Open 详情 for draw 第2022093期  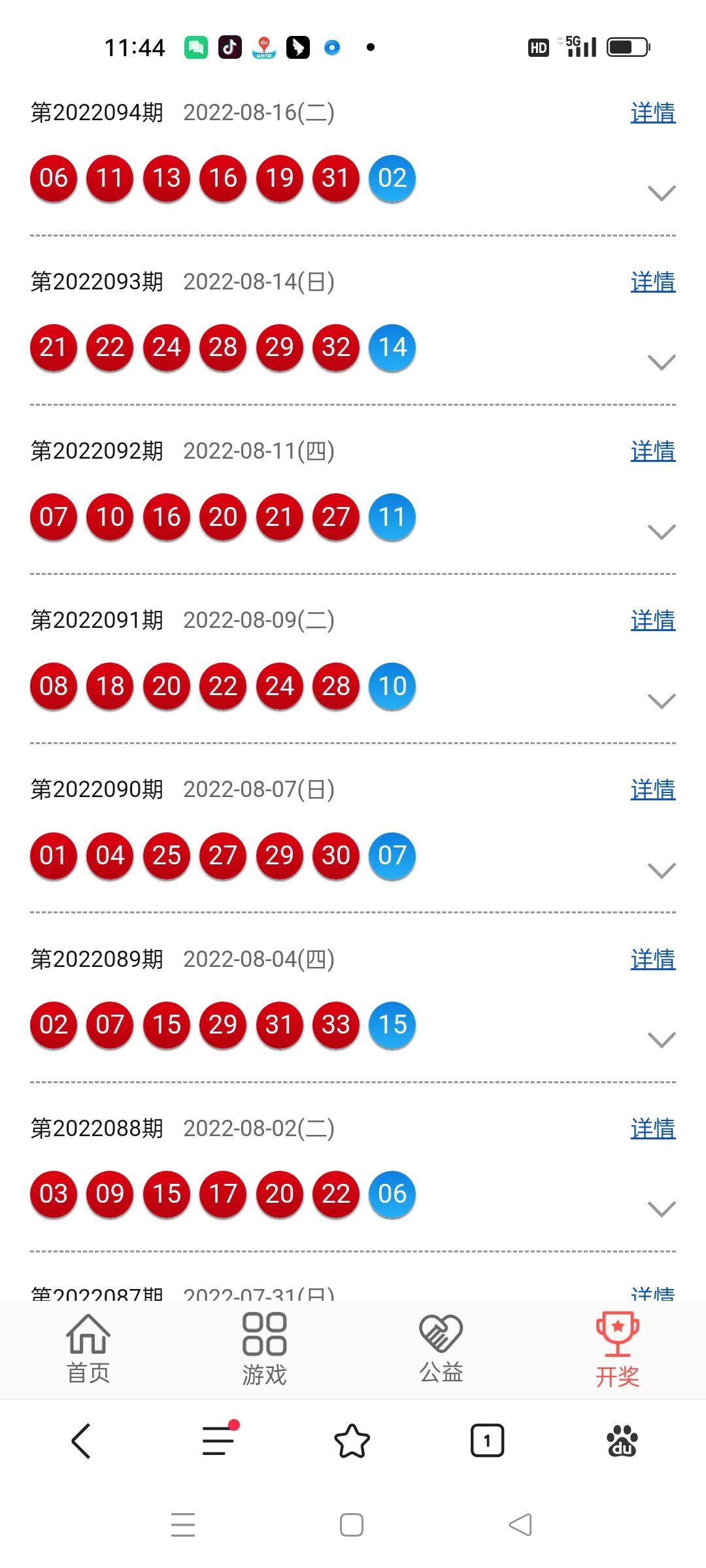click(x=652, y=282)
